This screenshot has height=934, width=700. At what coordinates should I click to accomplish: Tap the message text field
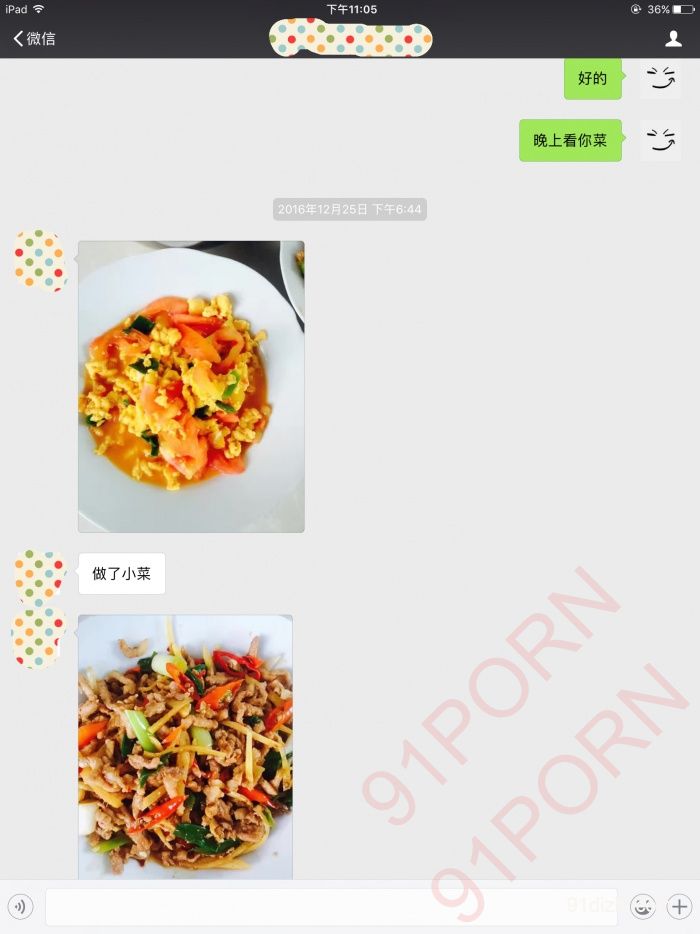330,907
